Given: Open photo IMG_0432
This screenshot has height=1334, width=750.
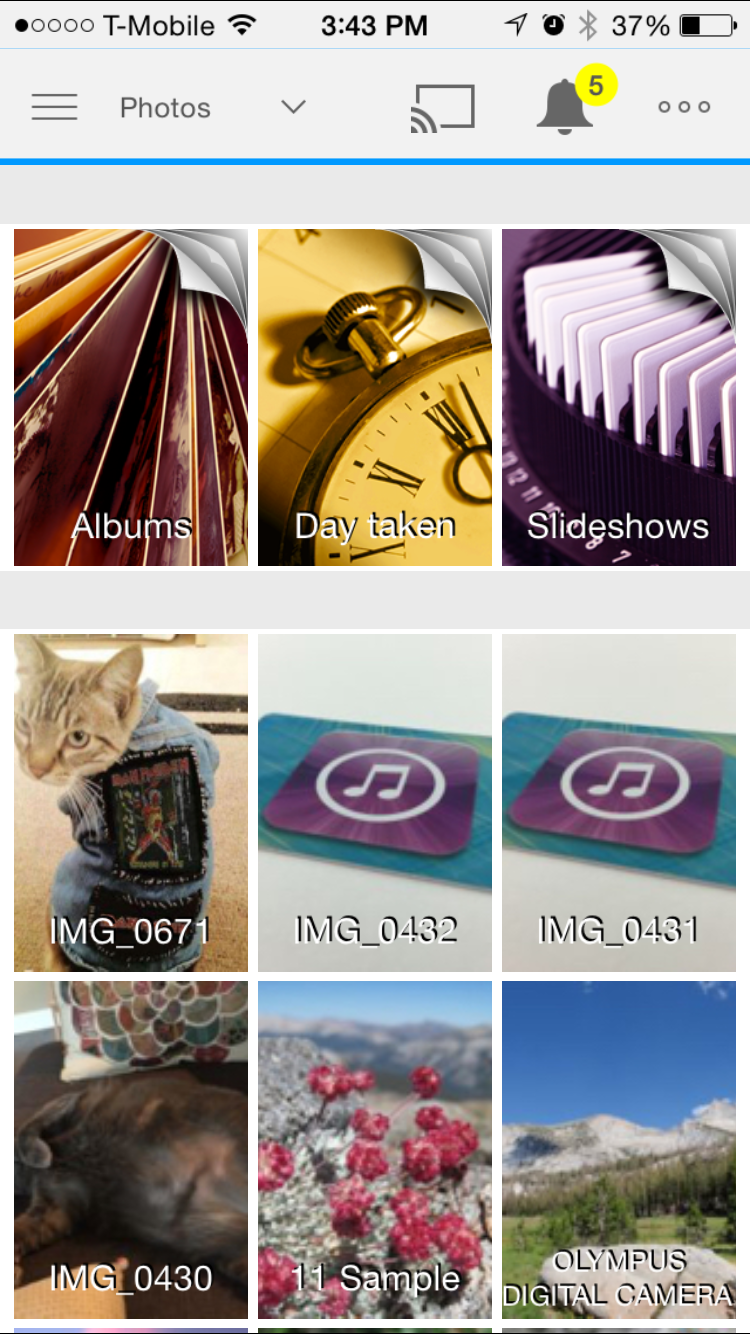Looking at the screenshot, I should [x=375, y=802].
